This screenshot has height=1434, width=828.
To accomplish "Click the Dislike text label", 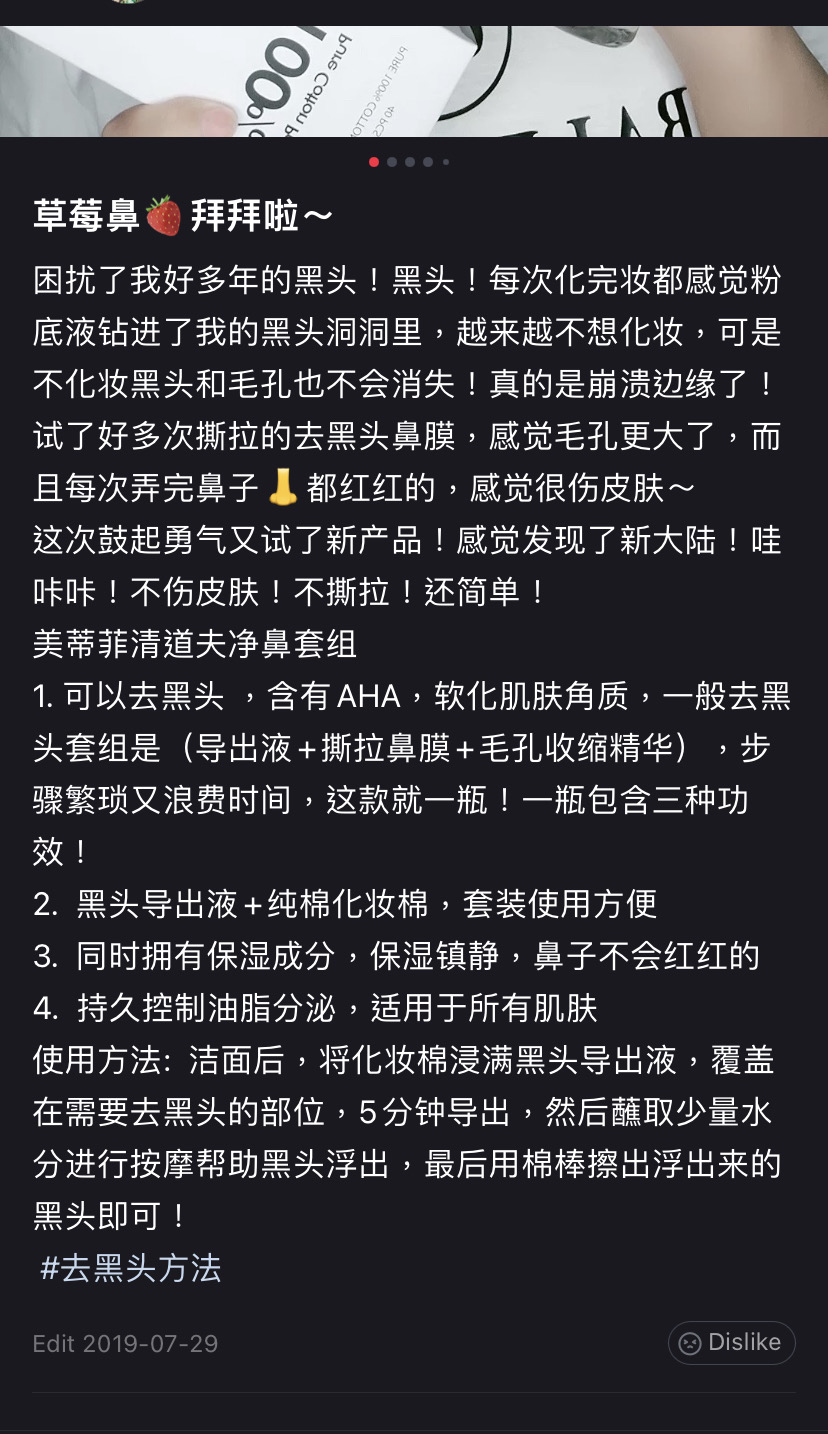I will click(747, 1343).
